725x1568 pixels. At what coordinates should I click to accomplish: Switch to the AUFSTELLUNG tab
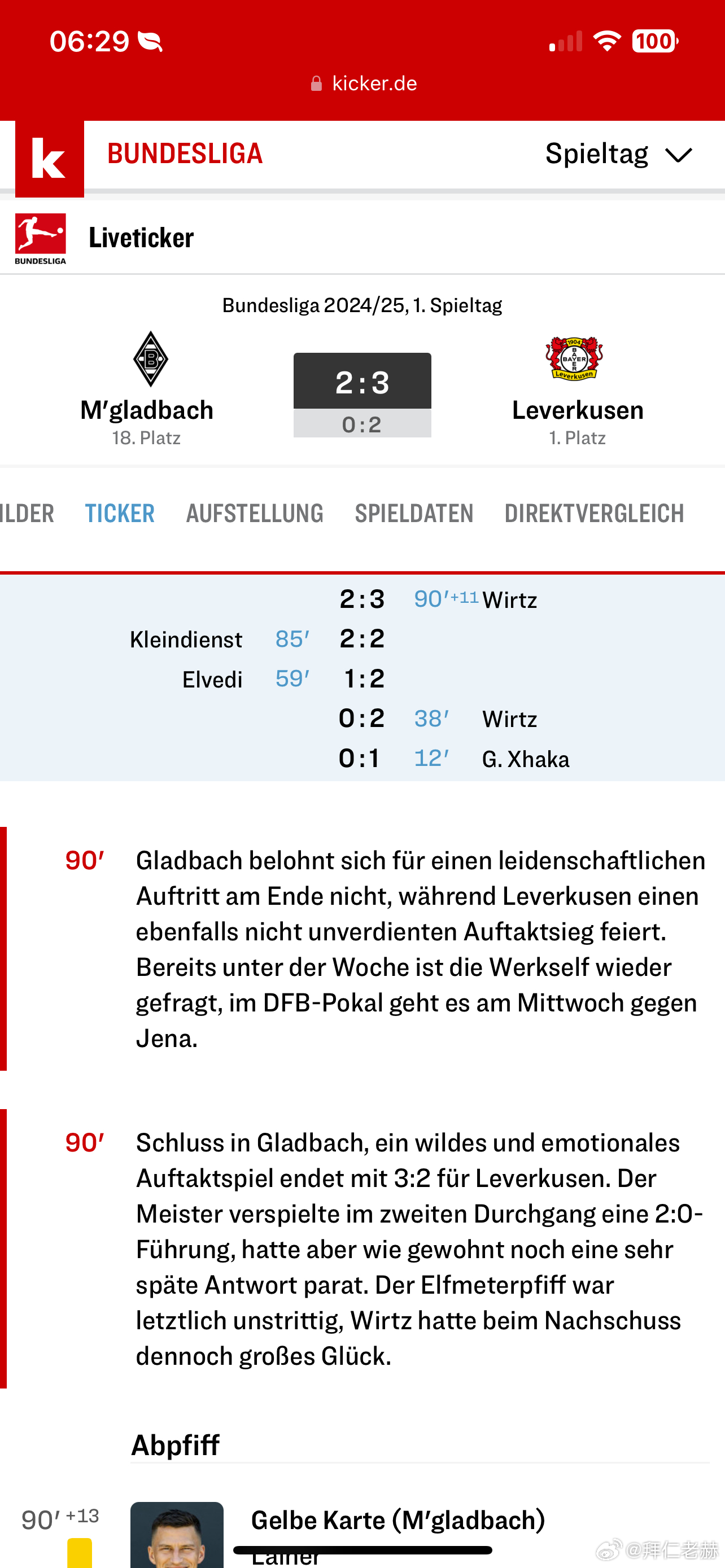point(255,513)
